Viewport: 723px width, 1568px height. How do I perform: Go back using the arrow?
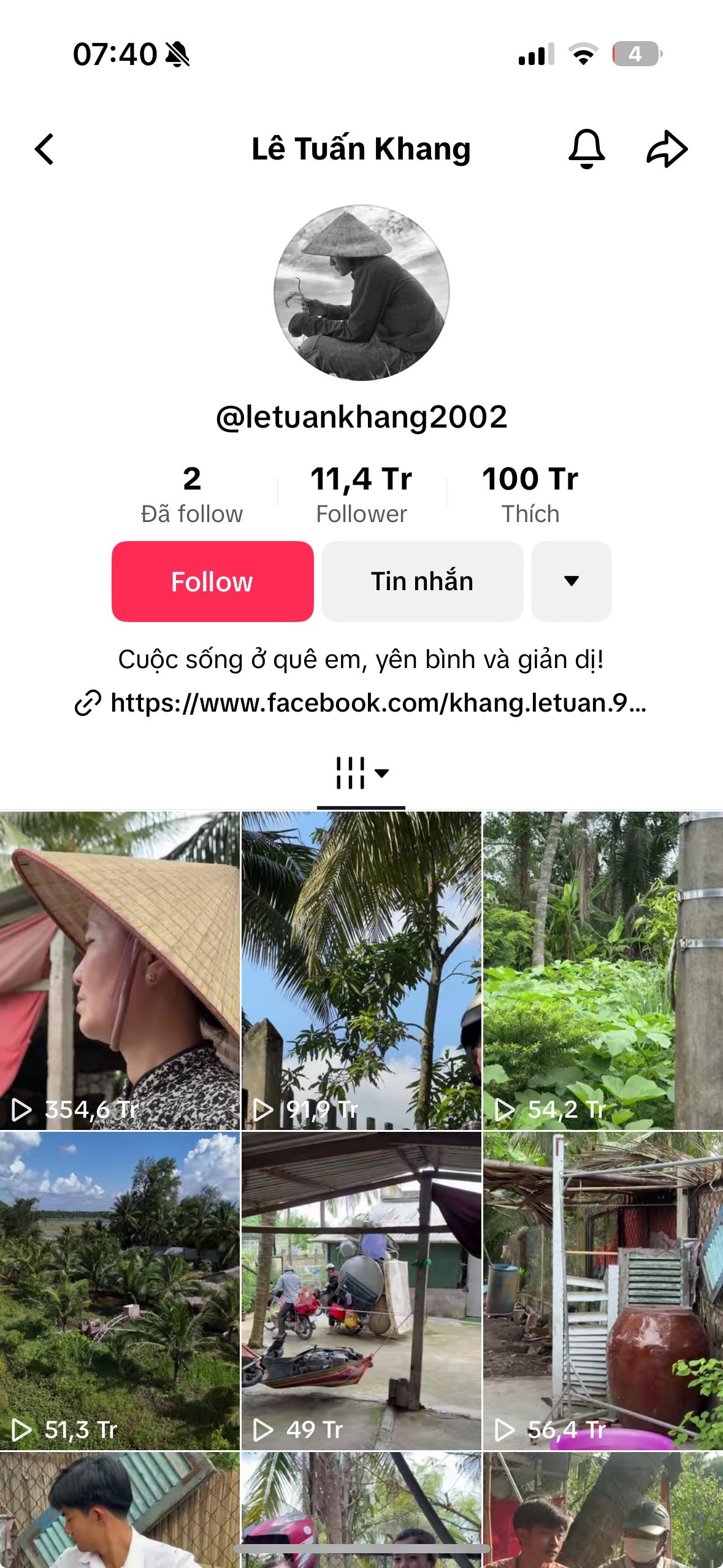point(45,149)
